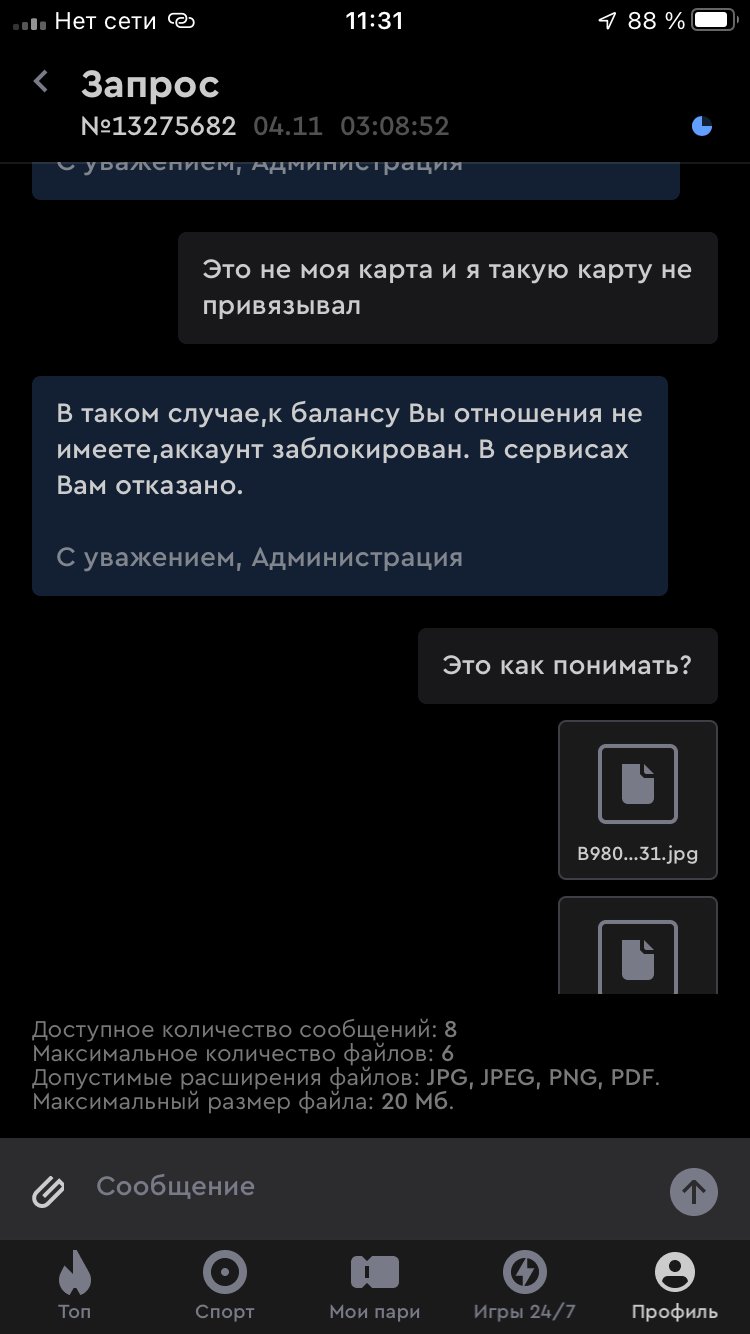Select the Профиль tab
The image size is (750, 1334).
(x=674, y=1285)
